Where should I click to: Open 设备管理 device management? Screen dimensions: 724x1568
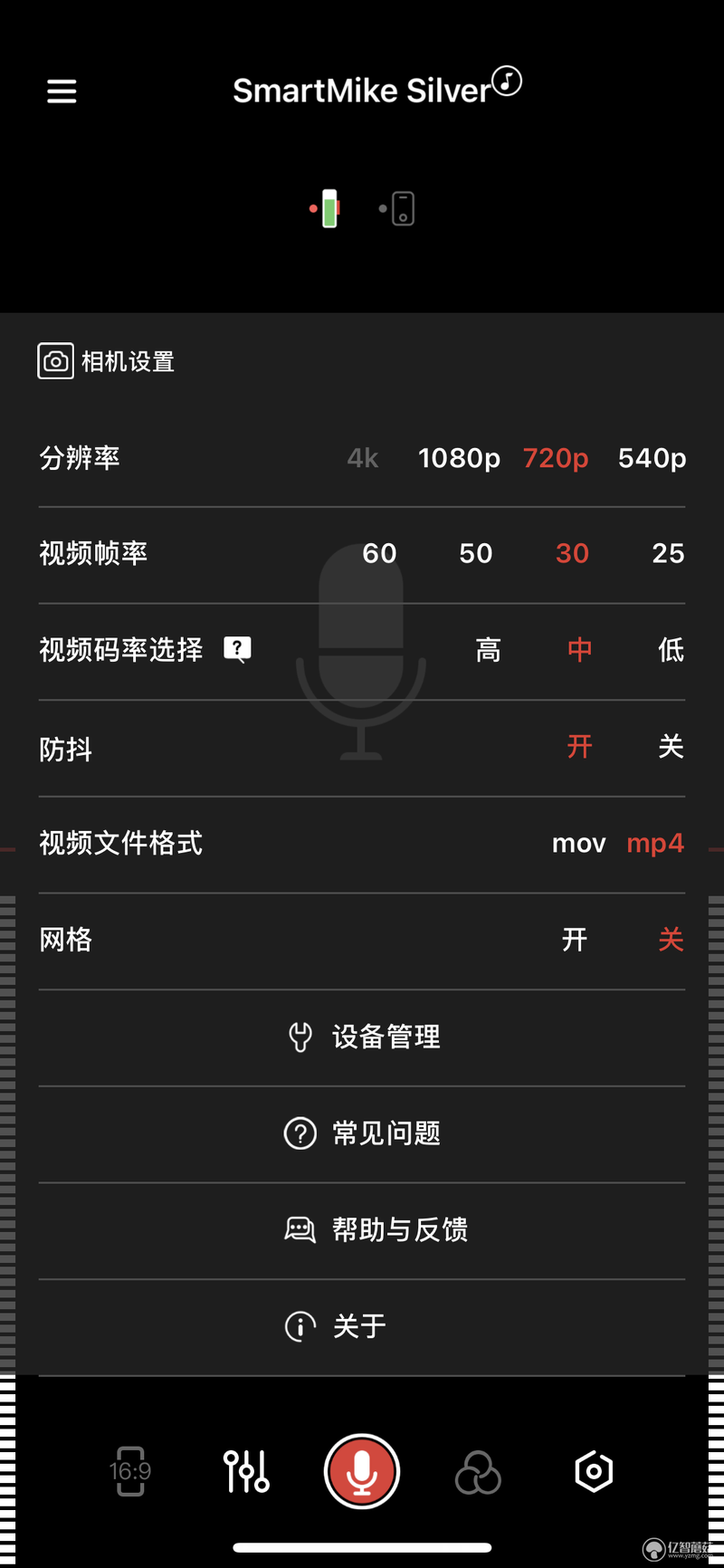click(362, 1037)
